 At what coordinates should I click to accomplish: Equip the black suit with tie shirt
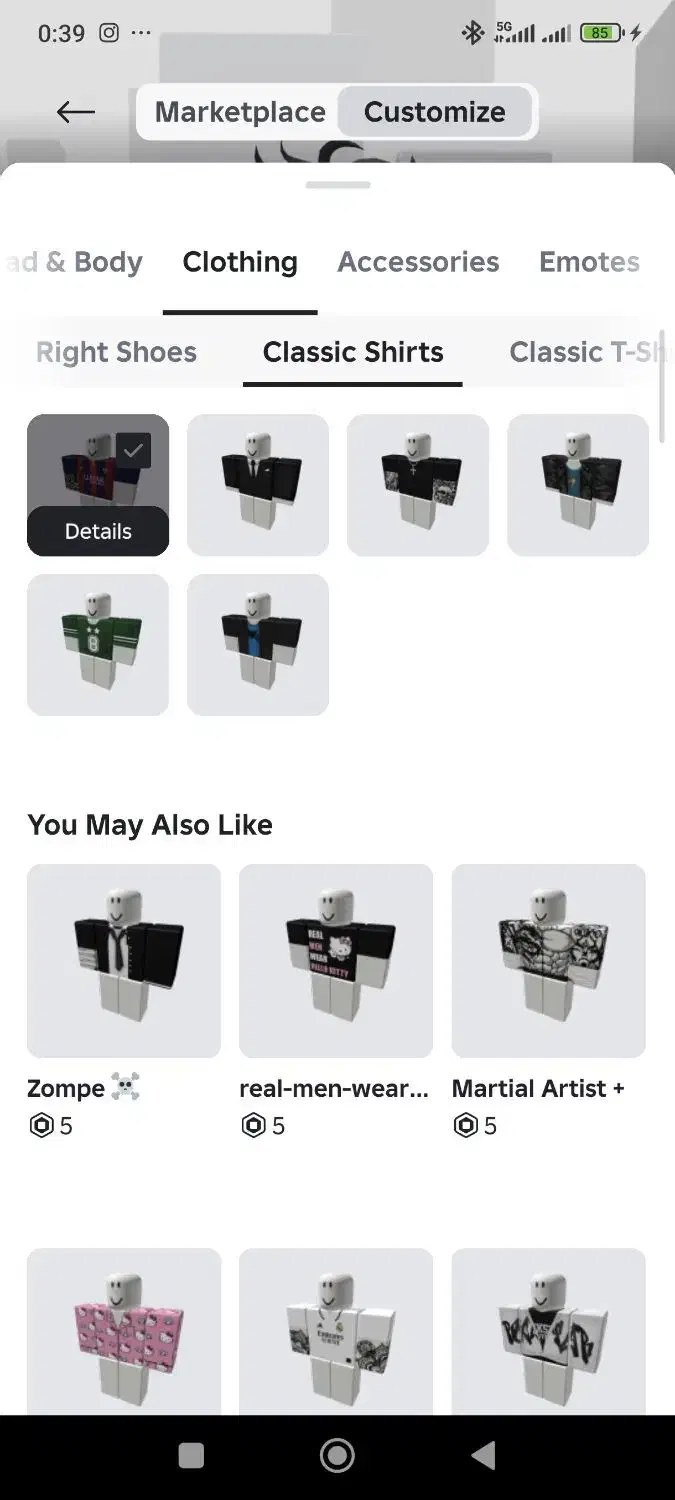[258, 485]
